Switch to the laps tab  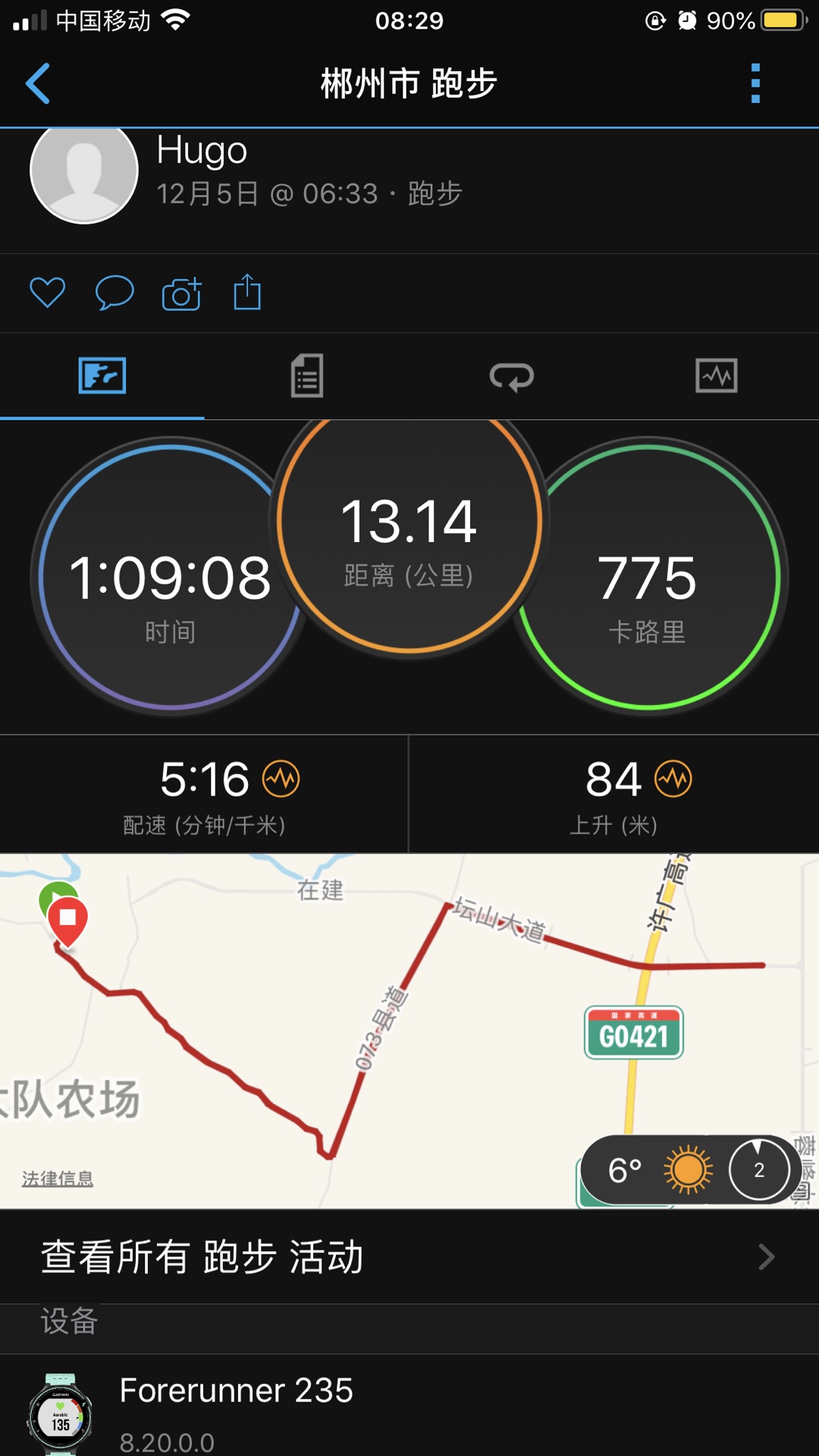(x=512, y=376)
